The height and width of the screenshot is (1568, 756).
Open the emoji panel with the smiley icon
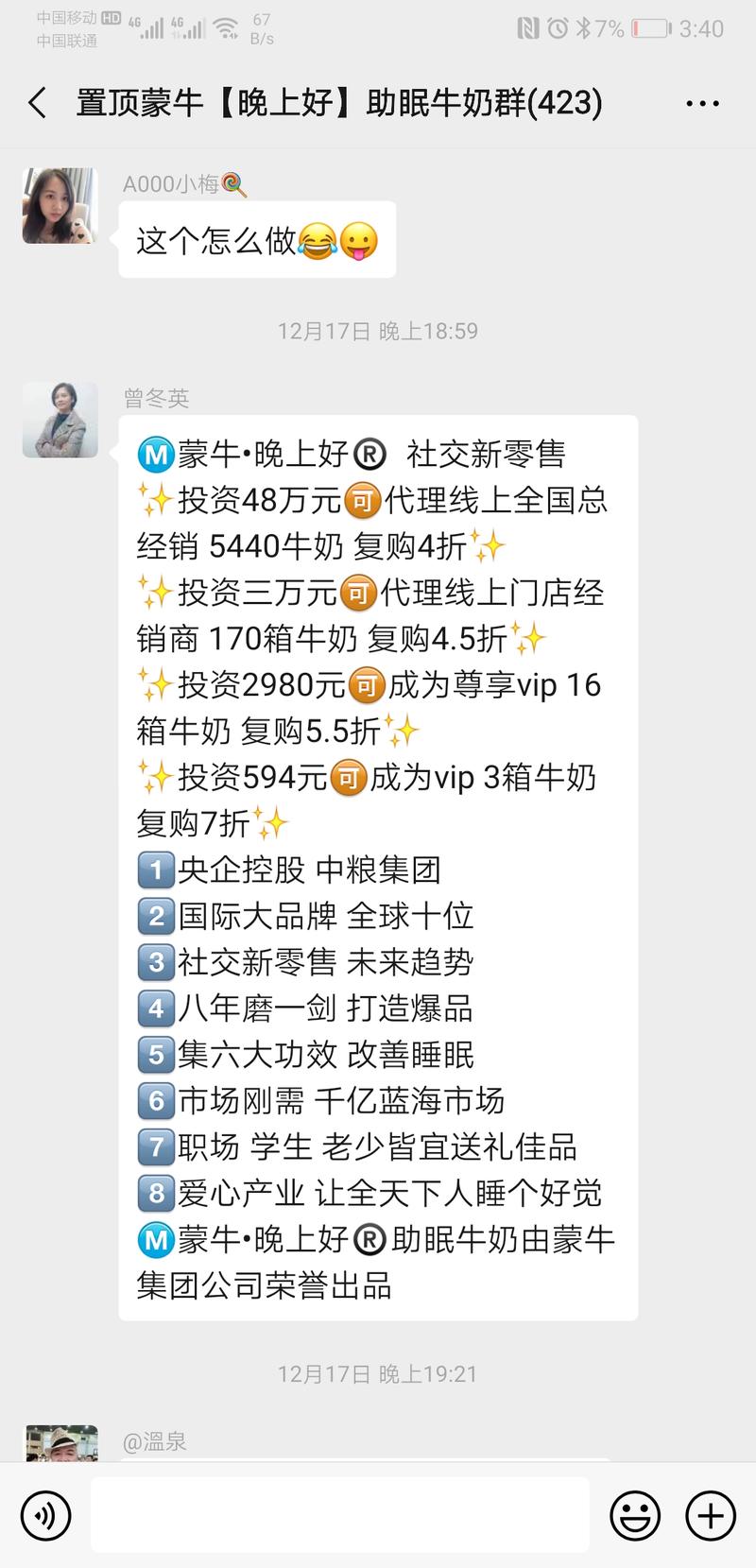[639, 1515]
